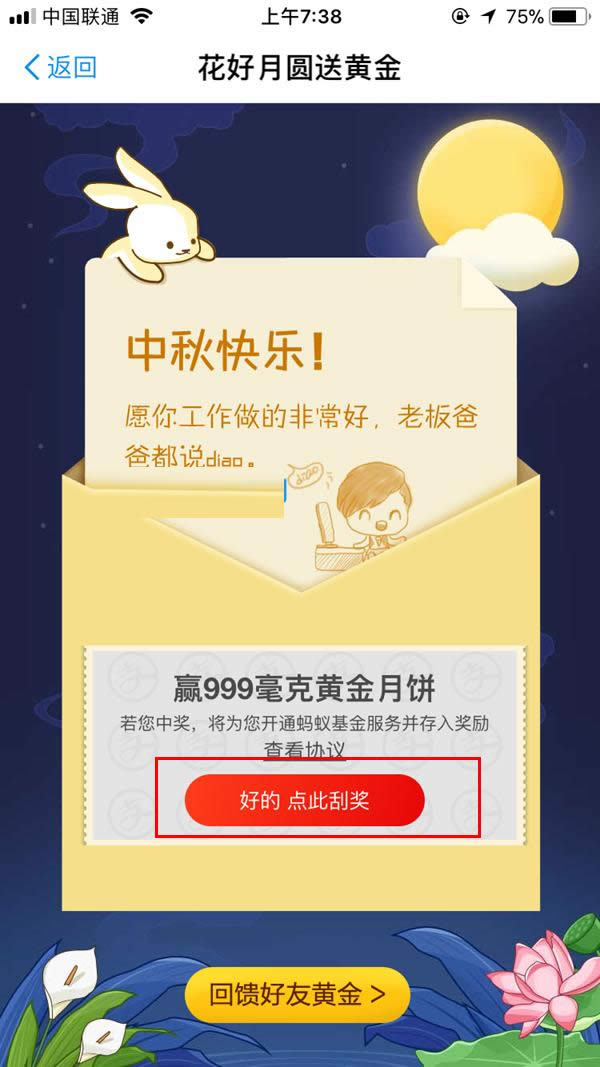Open the 查看协议 agreement link
Viewport: 600px width, 1067px height.
(x=305, y=749)
